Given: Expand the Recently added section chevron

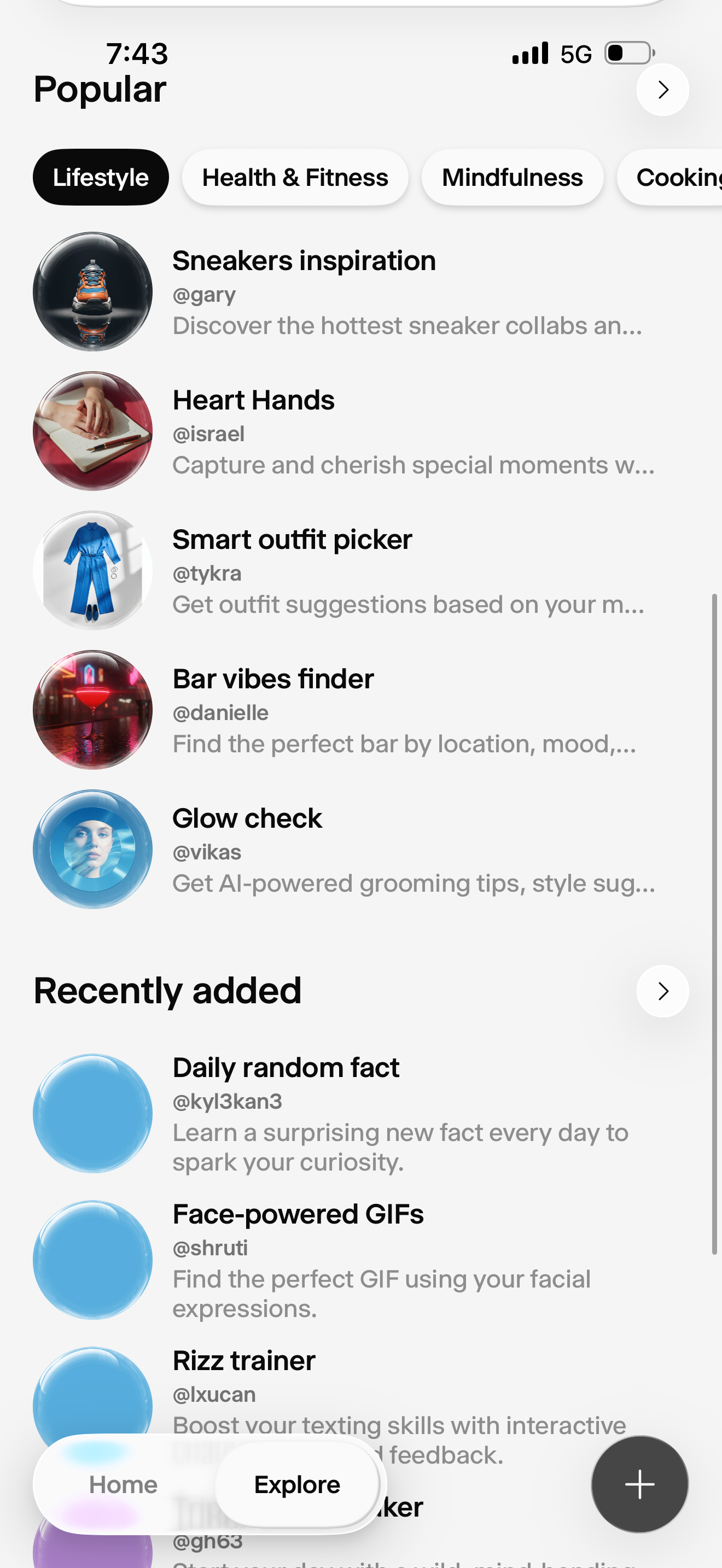Looking at the screenshot, I should [x=662, y=991].
